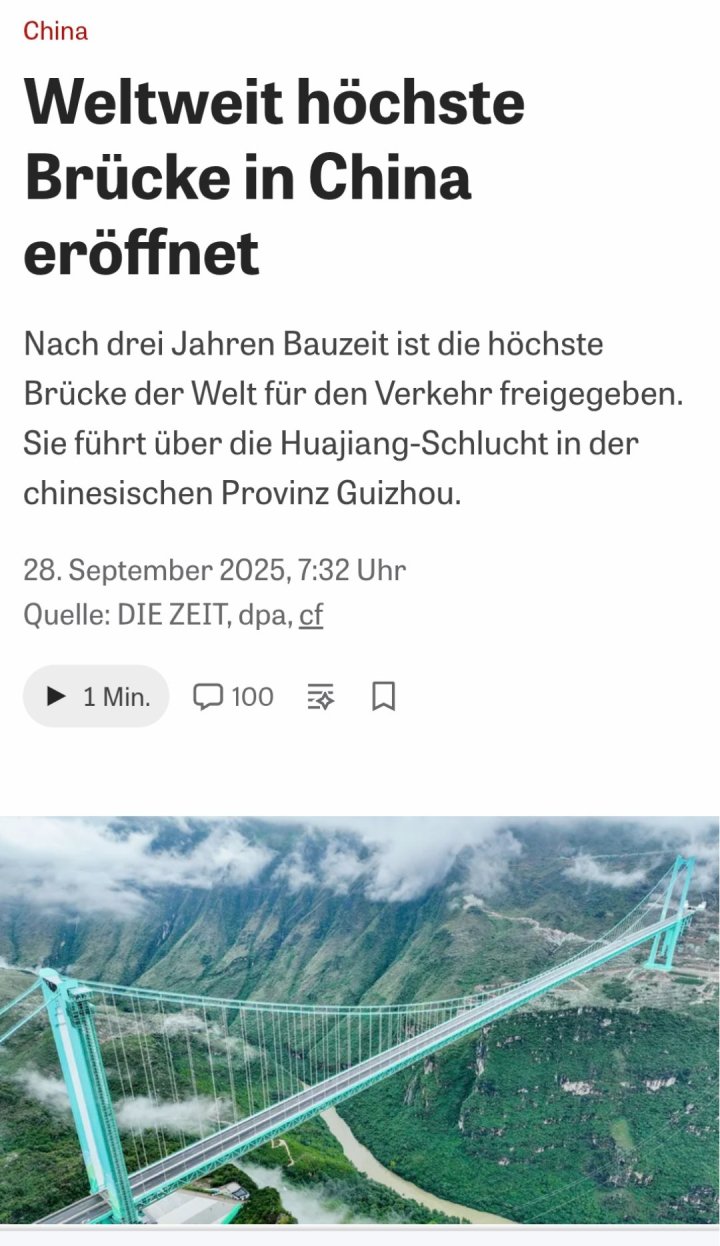
Task: Open the 100 comments
Action: pyautogui.click(x=233, y=696)
